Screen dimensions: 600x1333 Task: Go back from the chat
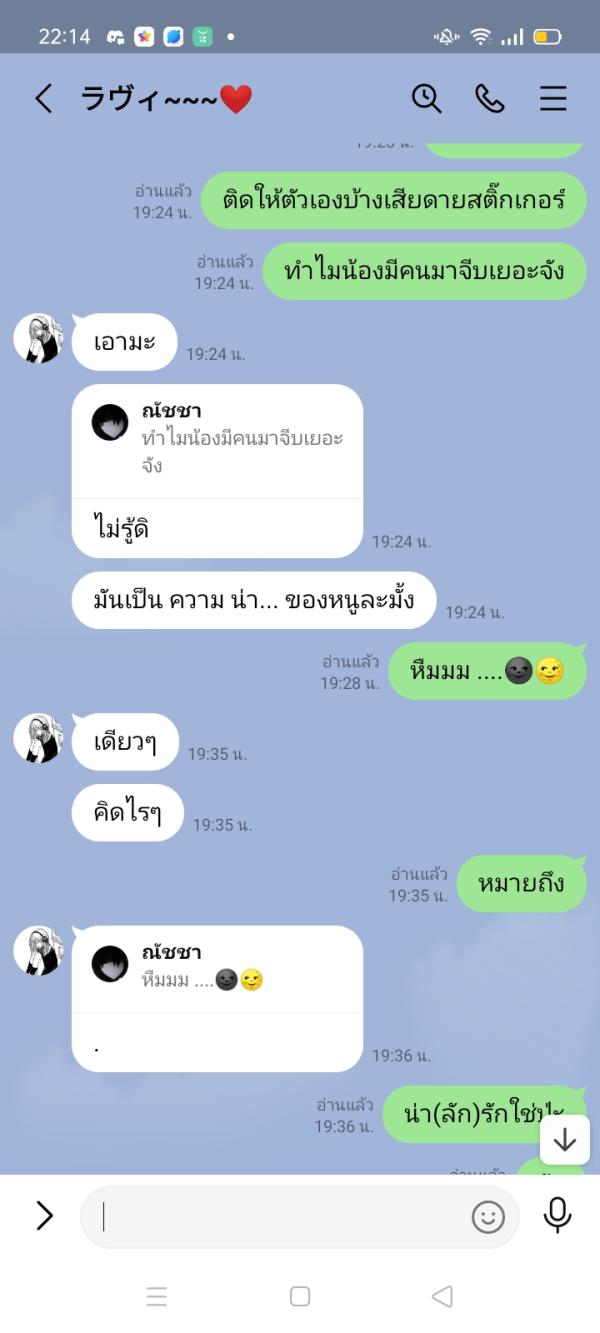pyautogui.click(x=43, y=98)
